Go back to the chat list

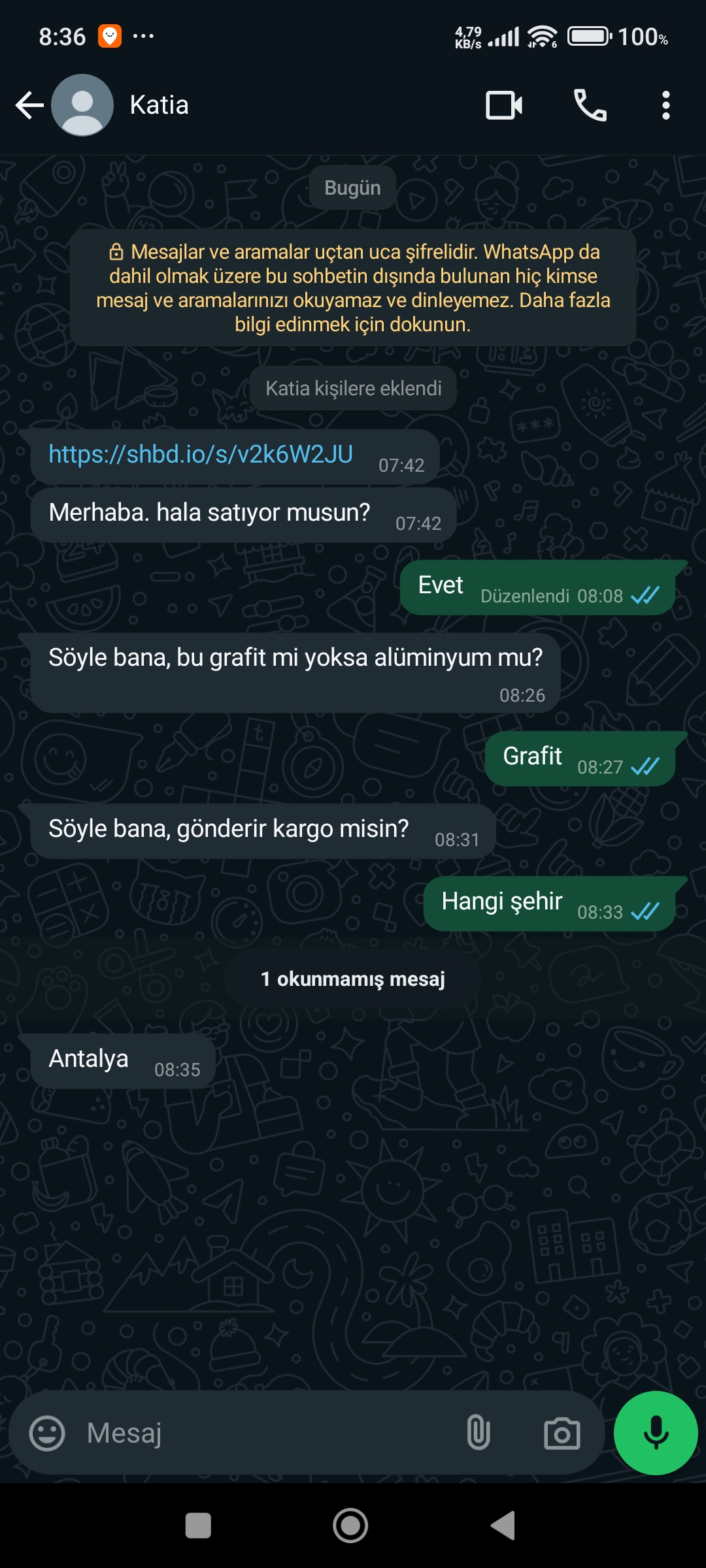click(29, 105)
